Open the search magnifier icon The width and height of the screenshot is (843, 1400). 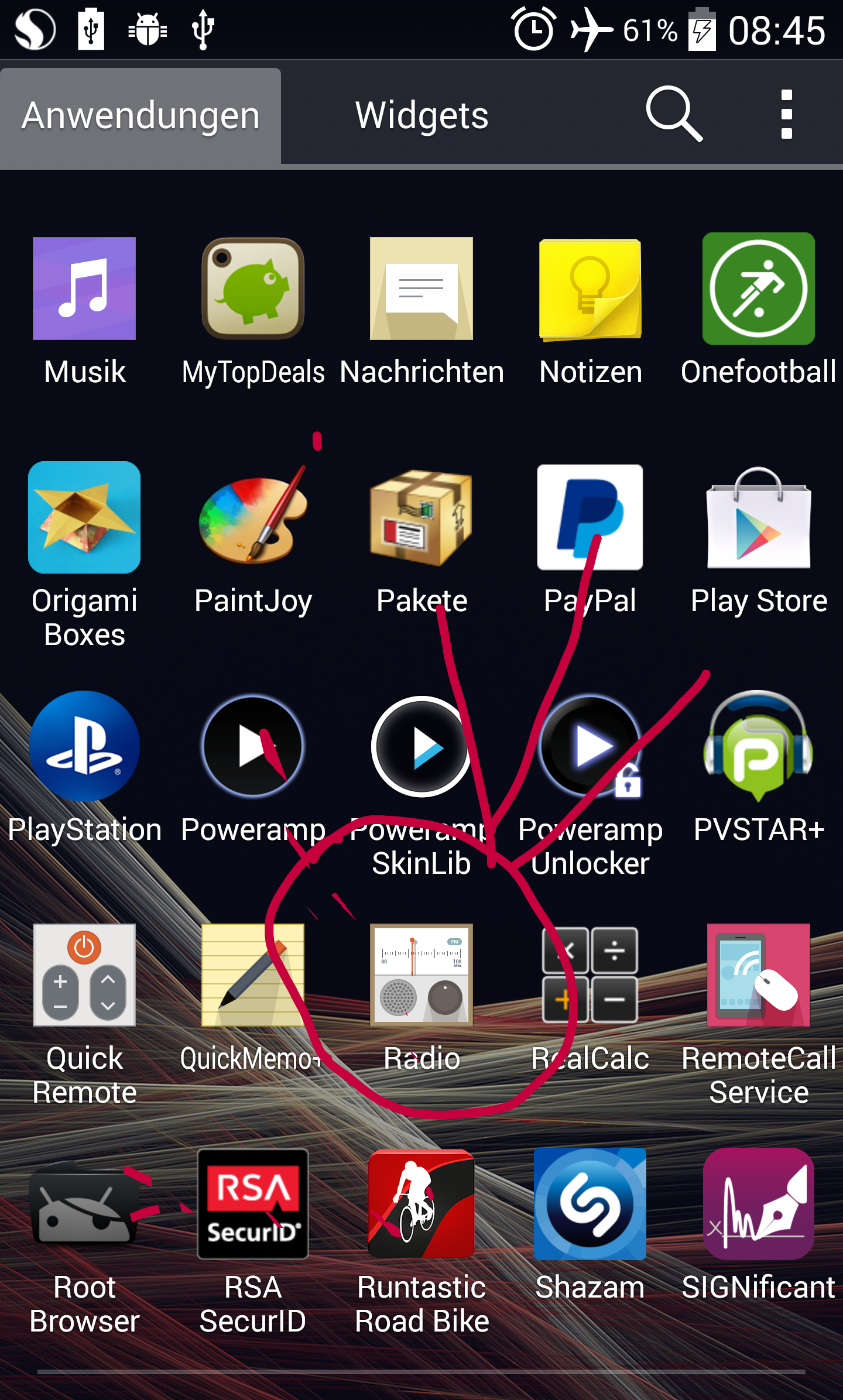tap(674, 114)
